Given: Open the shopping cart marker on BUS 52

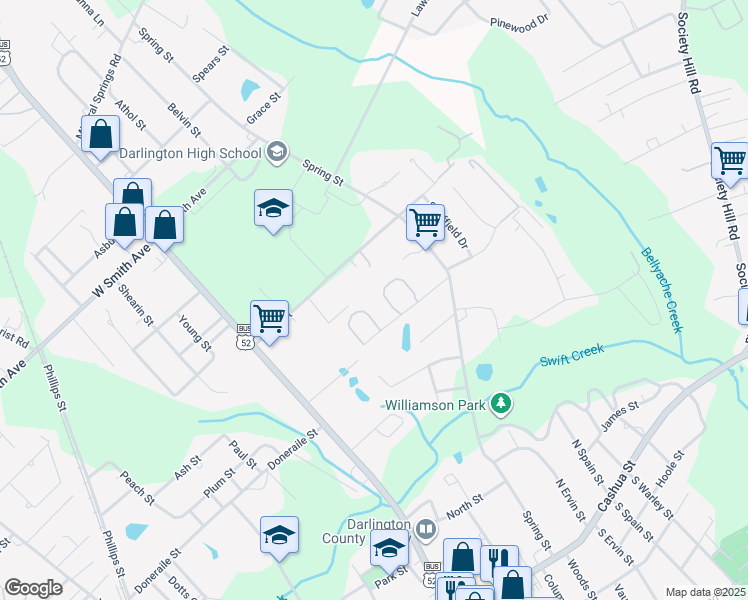Looking at the screenshot, I should [x=269, y=320].
